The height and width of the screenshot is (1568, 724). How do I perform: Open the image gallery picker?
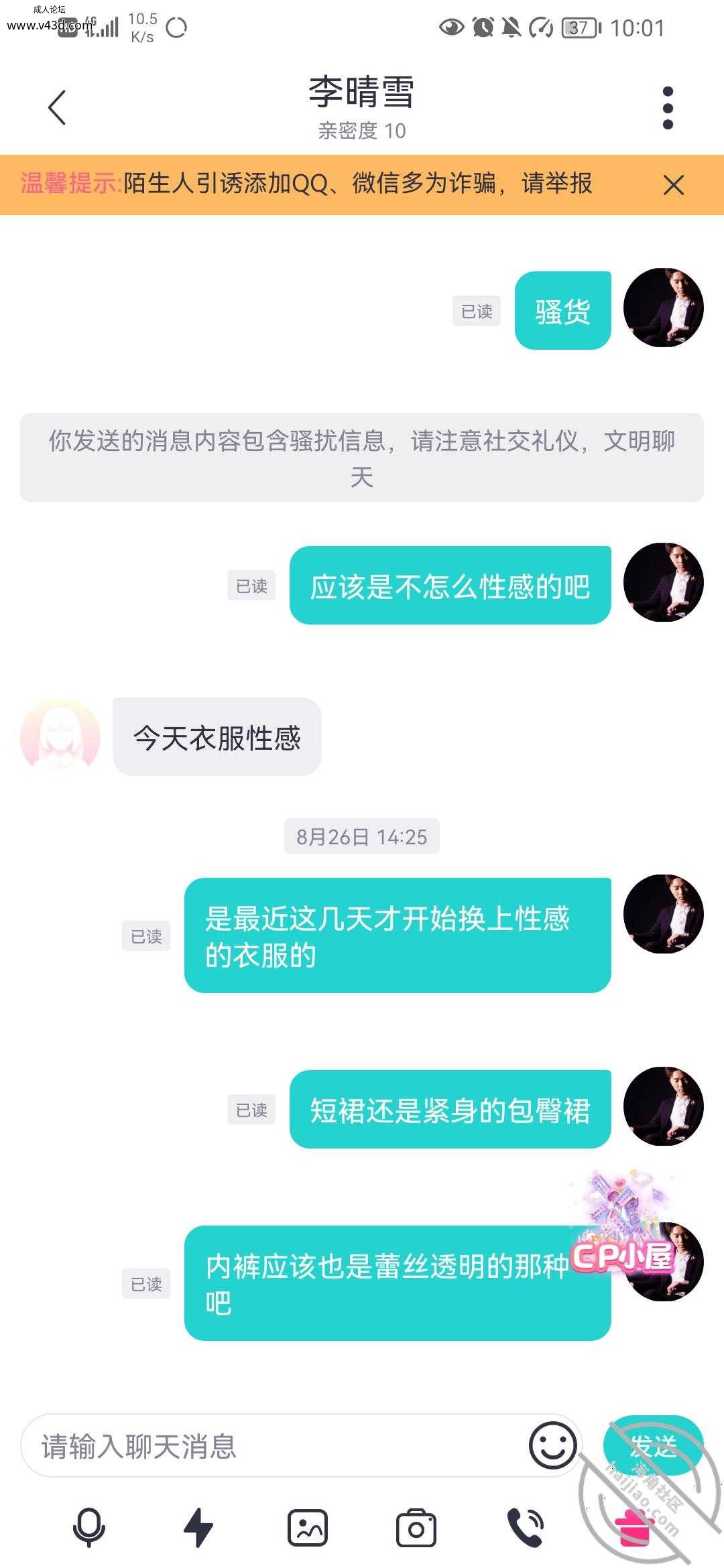click(308, 1528)
